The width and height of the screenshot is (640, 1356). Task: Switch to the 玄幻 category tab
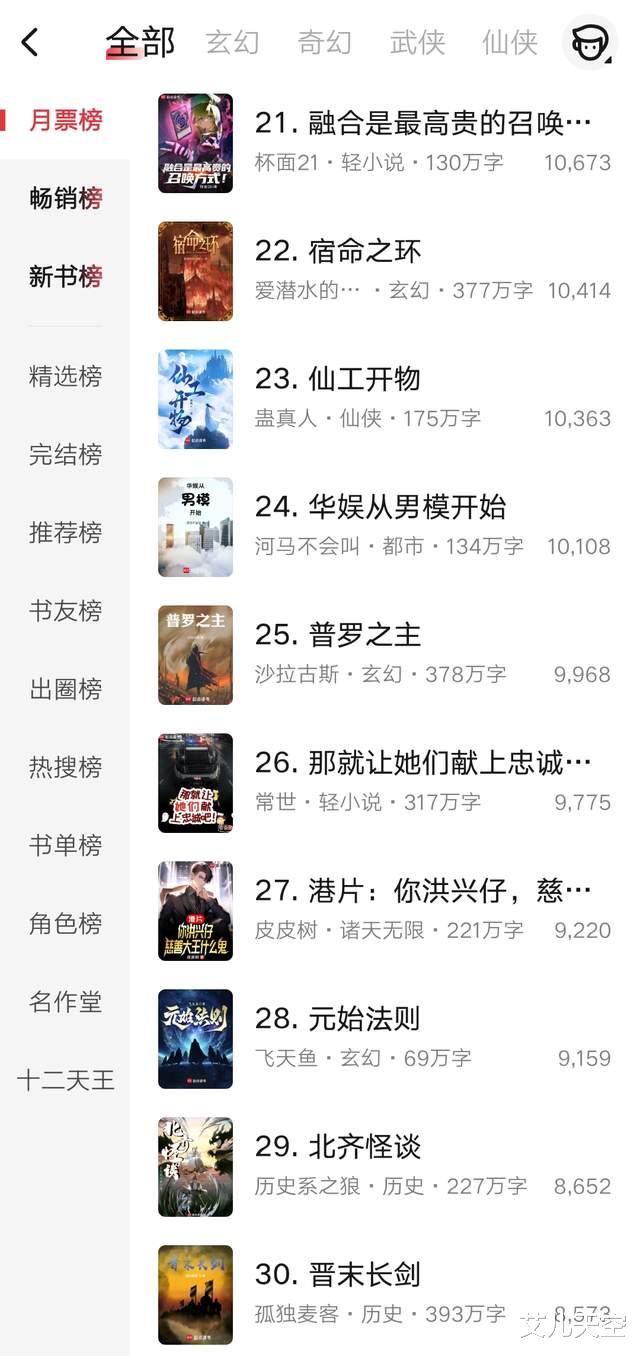(232, 42)
